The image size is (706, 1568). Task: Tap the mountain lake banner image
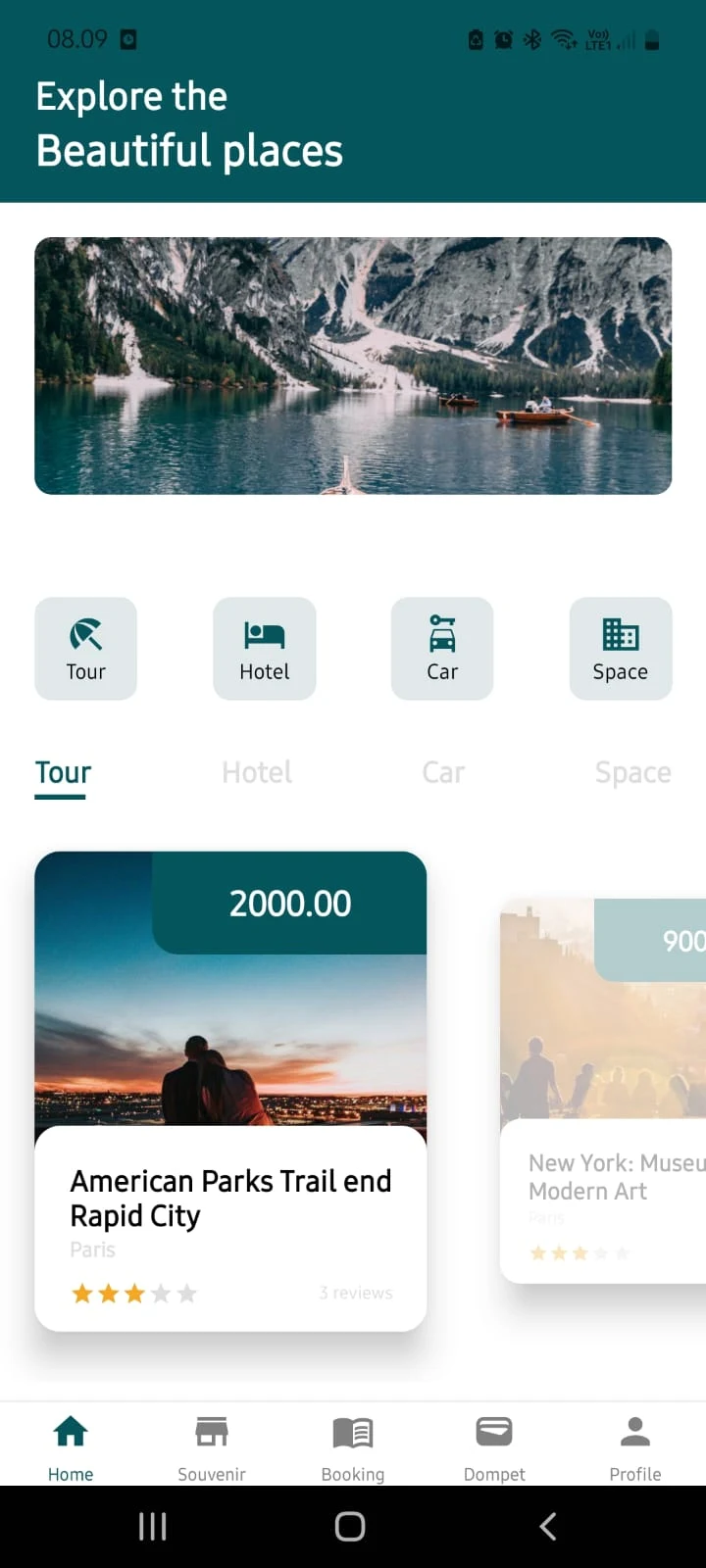click(x=353, y=366)
